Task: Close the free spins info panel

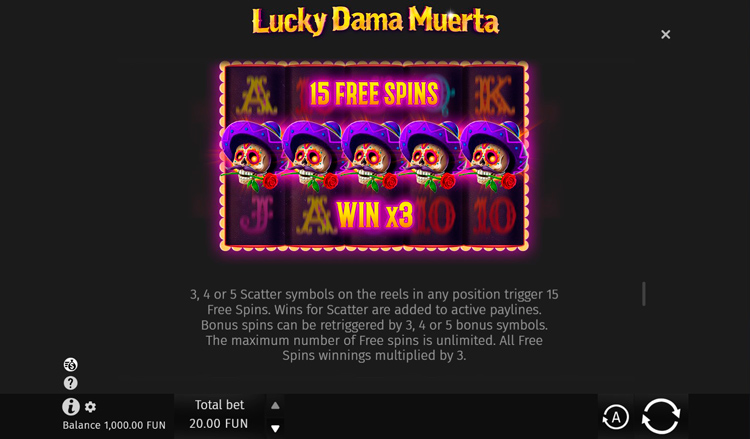Action: point(665,34)
